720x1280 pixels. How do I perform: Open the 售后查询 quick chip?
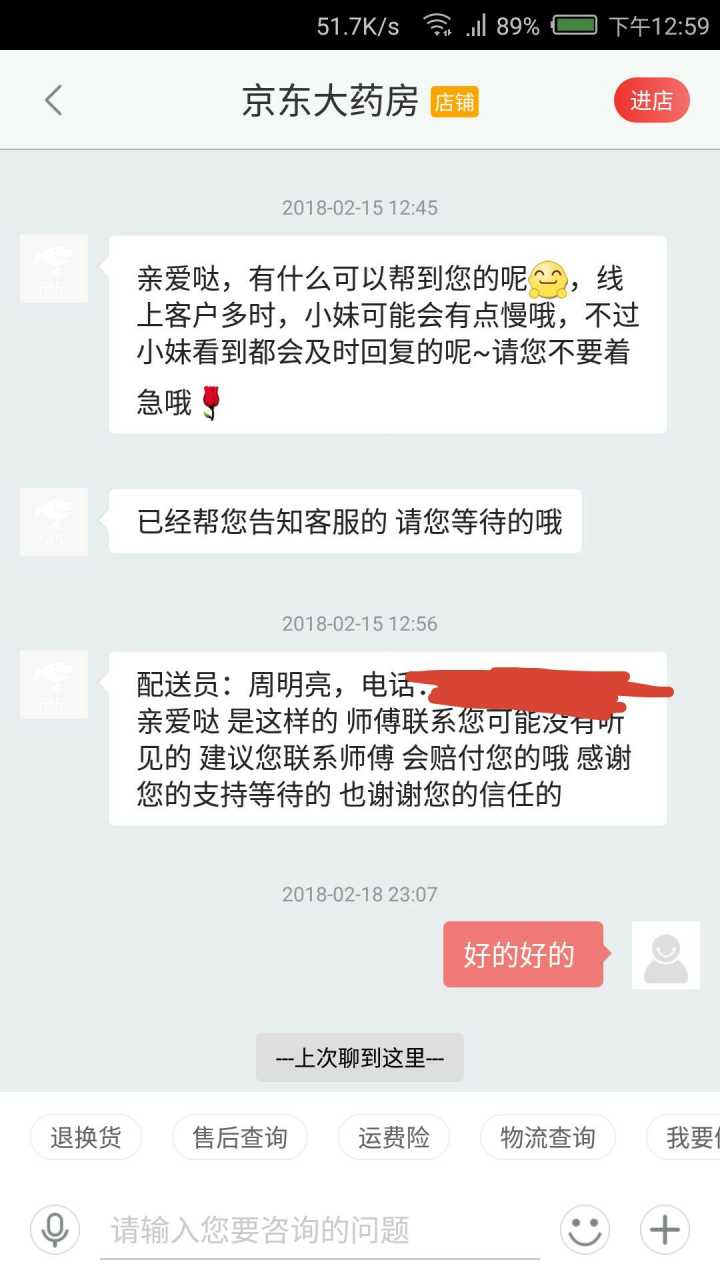coord(239,1137)
